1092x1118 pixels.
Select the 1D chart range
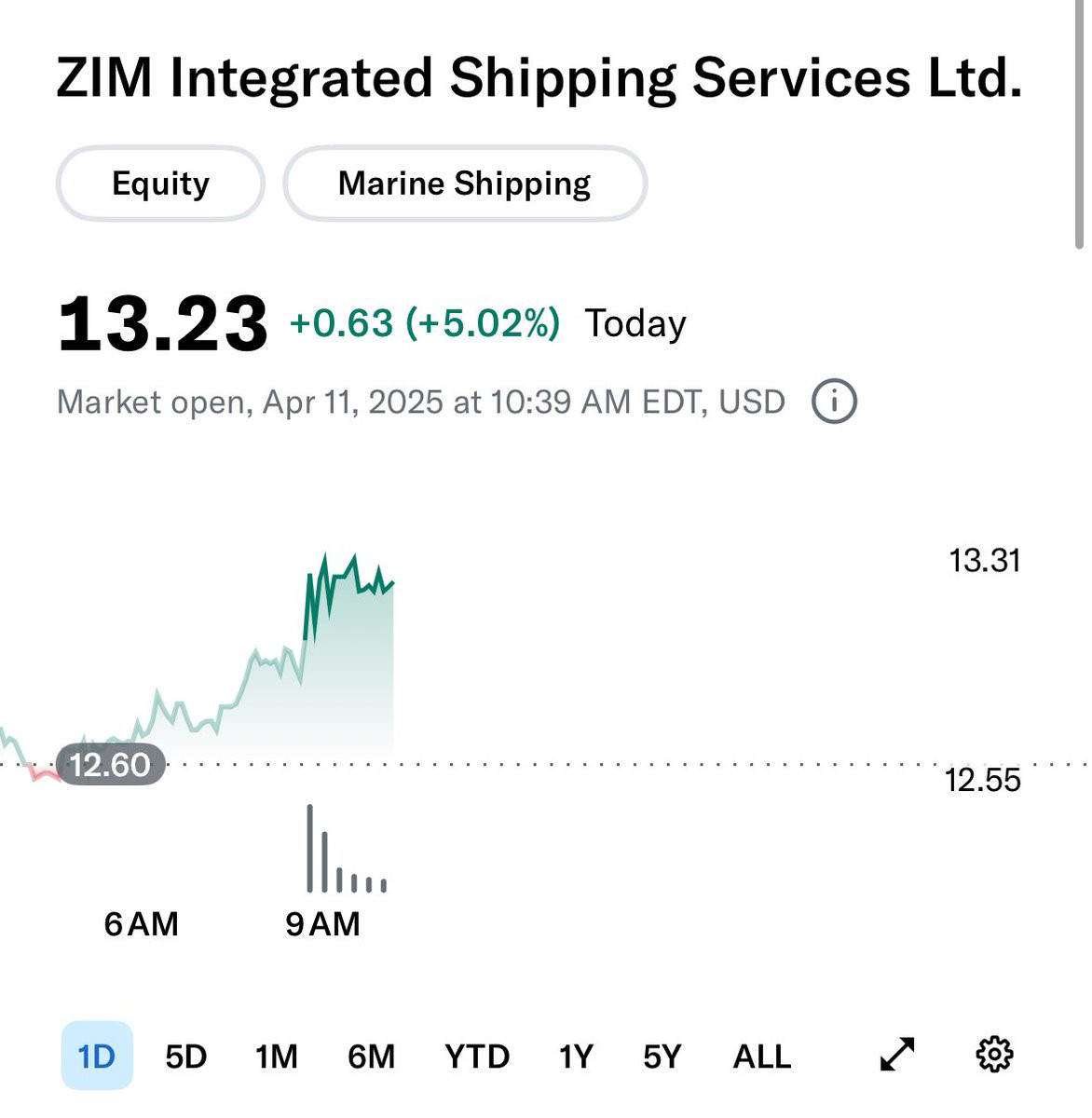pos(97,1056)
